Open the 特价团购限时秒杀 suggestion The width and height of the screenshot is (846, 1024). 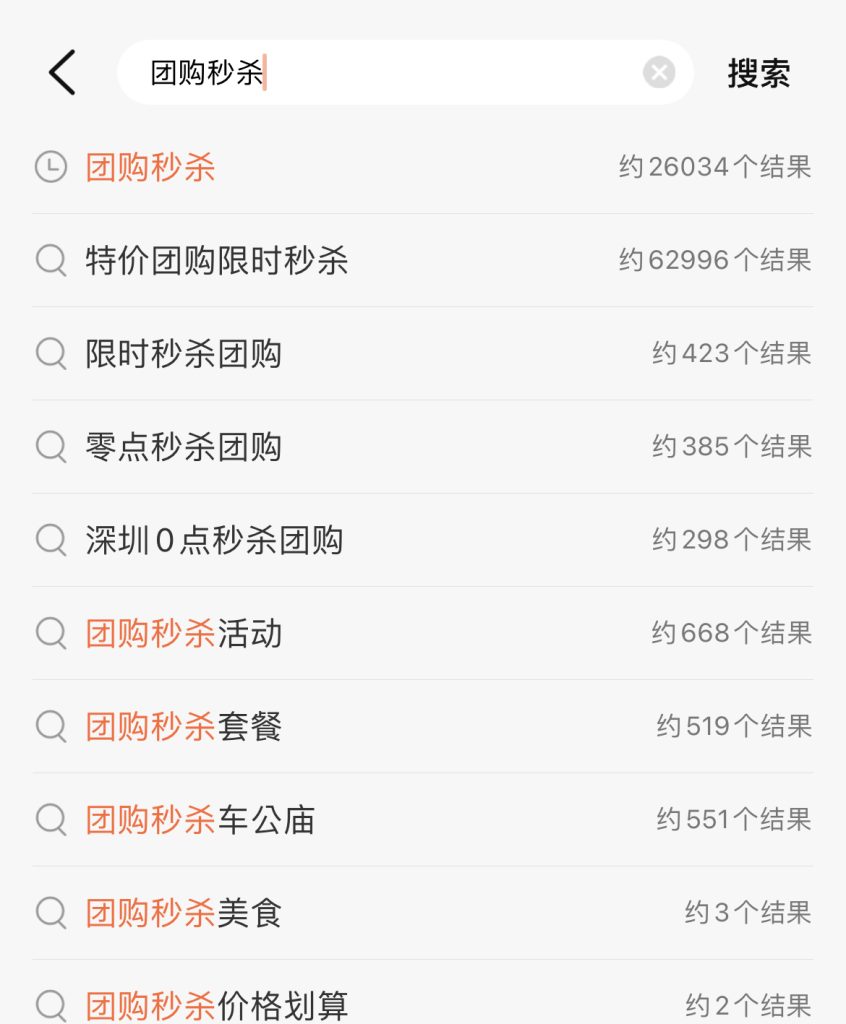[216, 260]
